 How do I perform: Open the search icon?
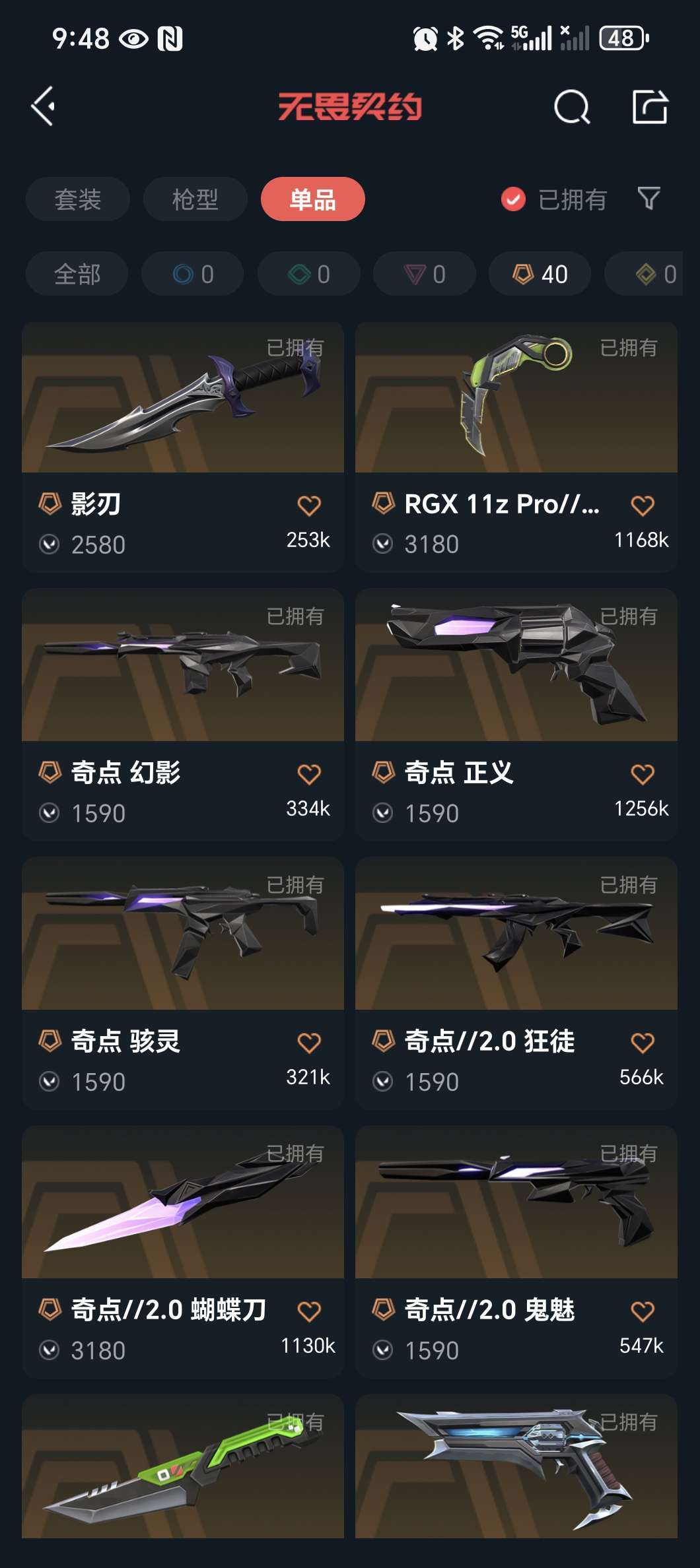pos(571,107)
